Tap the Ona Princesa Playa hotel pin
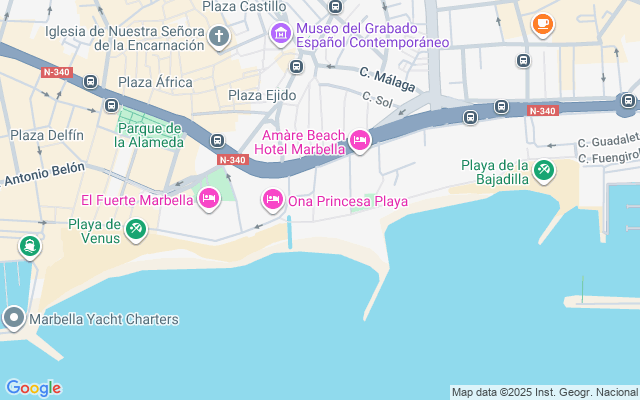640x400 pixels. [x=272, y=200]
